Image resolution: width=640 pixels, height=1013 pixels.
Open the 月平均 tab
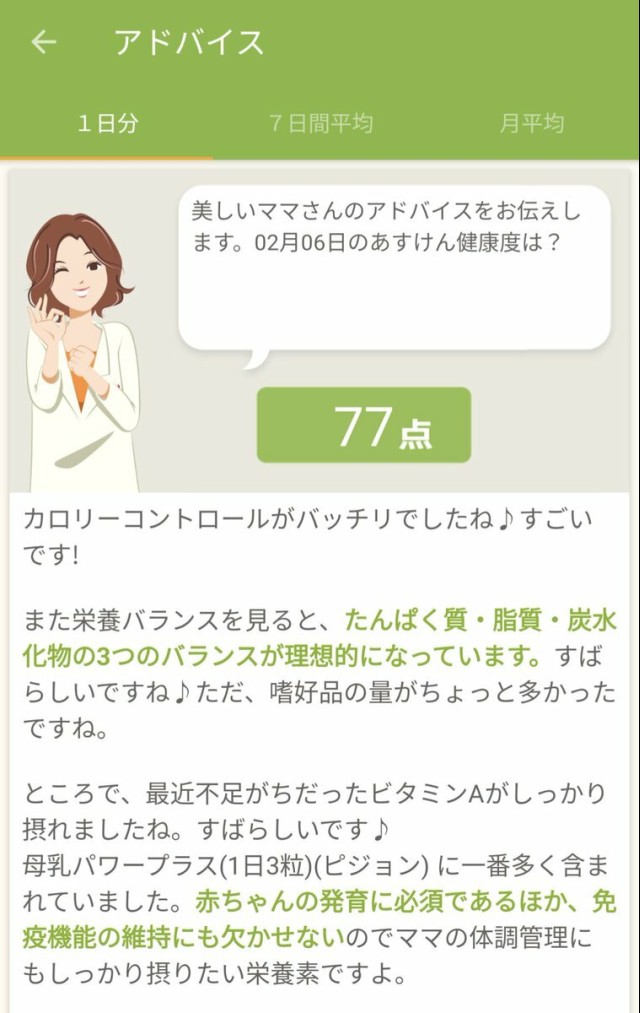coord(531,124)
